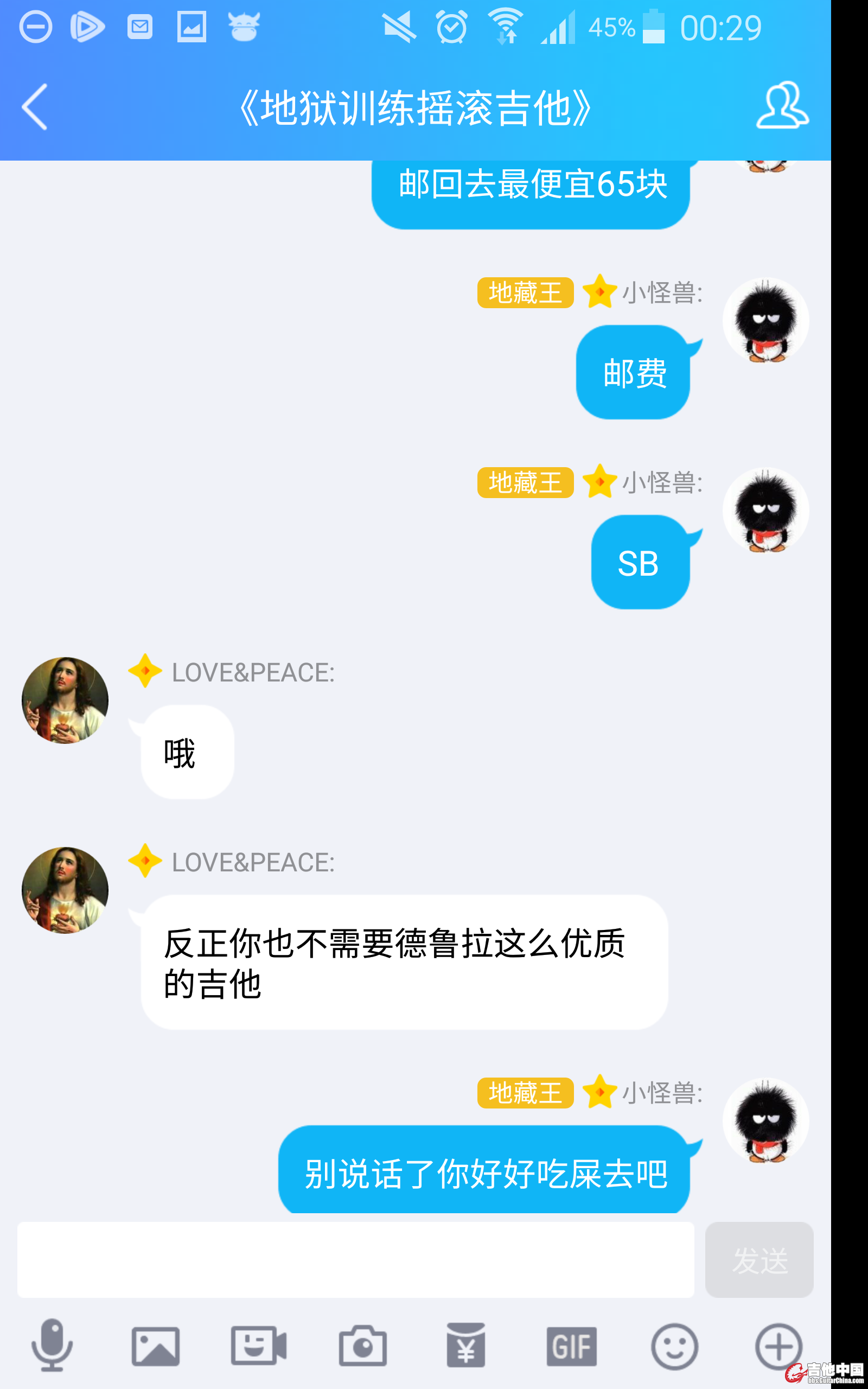
Task: View 小怪兽 avatar beside SB message
Action: (x=765, y=510)
